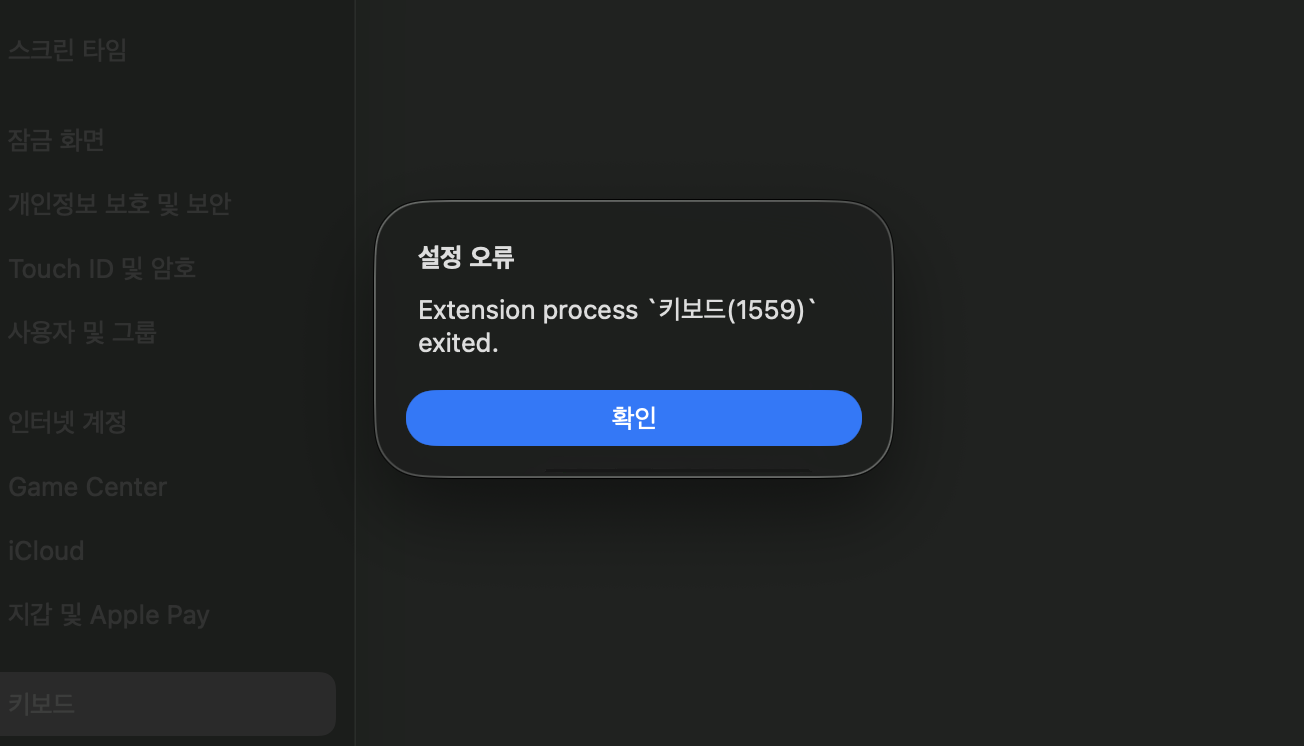Viewport: 1304px width, 746px height.
Task: Open Game Center settings
Action: pyautogui.click(x=87, y=487)
